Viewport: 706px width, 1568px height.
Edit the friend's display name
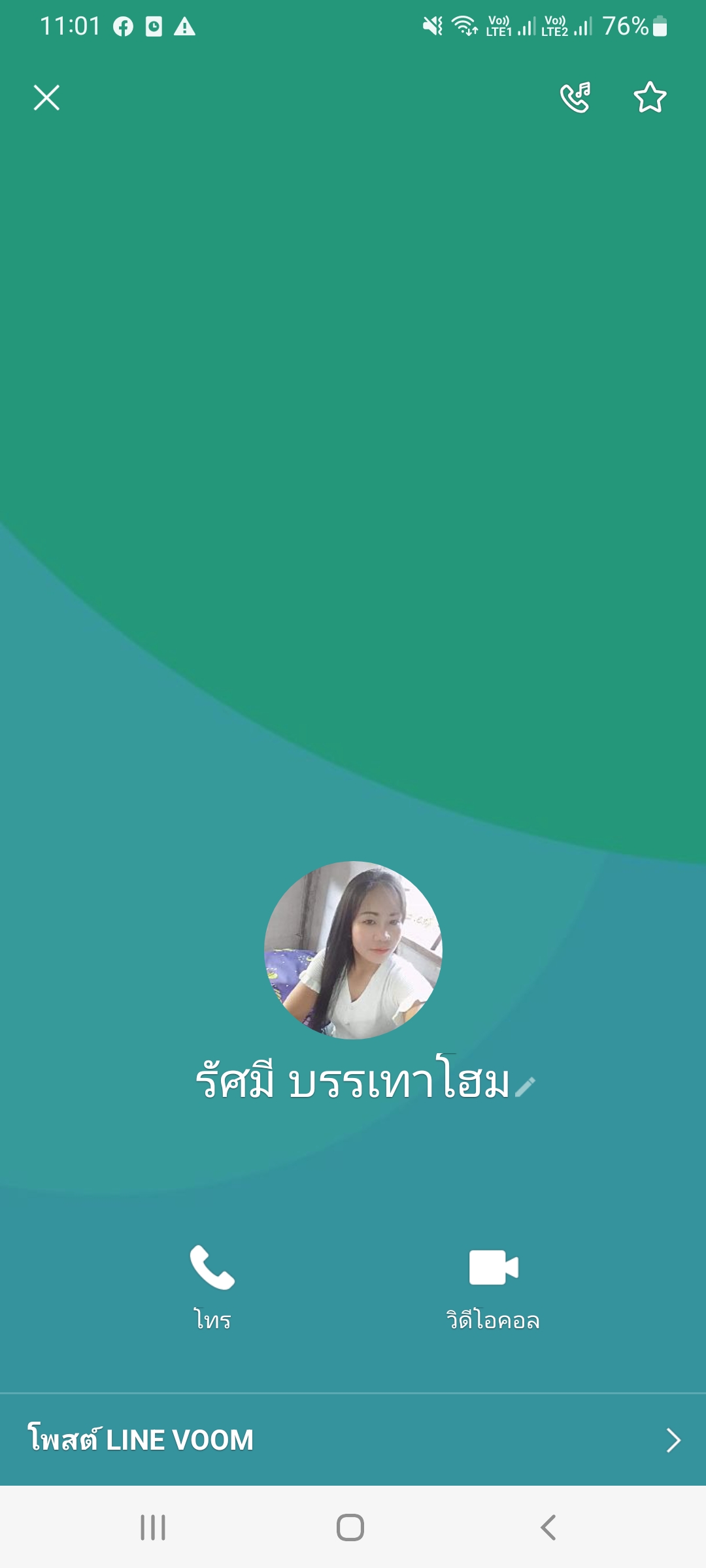click(525, 1086)
